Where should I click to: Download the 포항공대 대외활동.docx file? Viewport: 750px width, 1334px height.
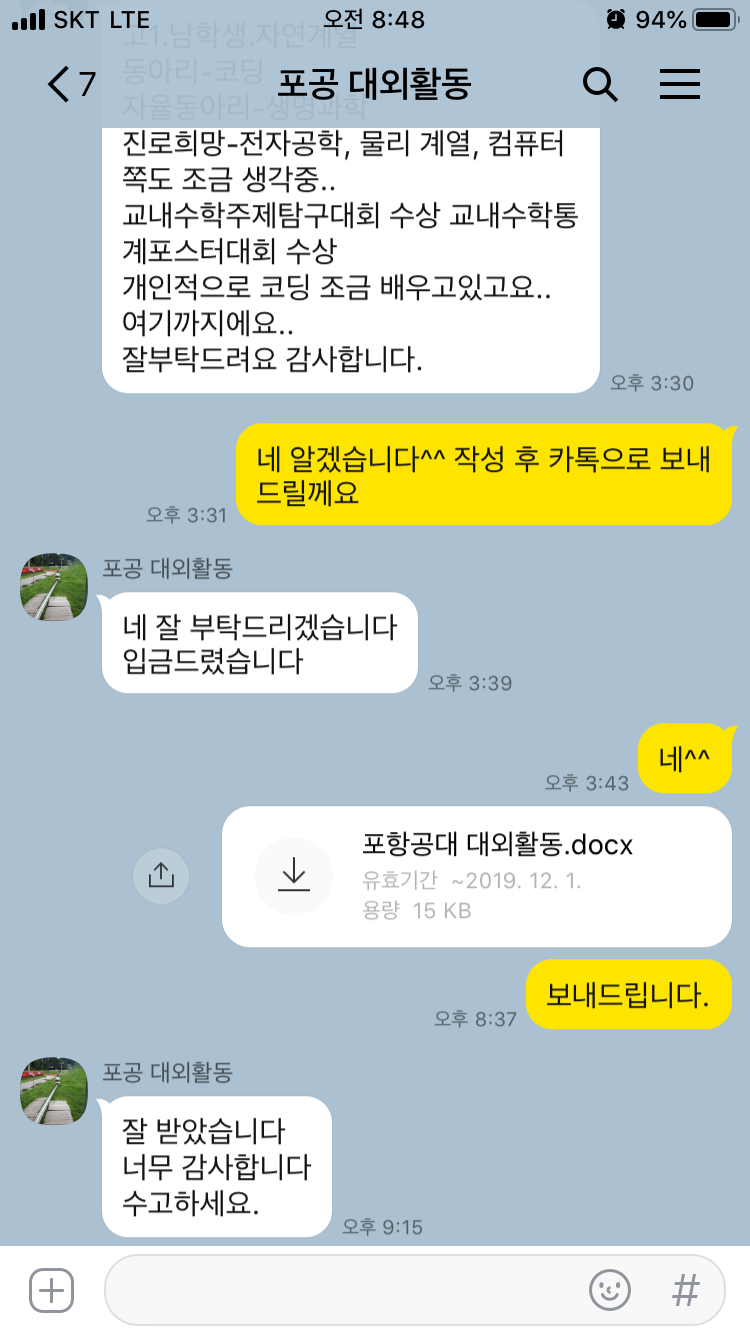click(294, 875)
